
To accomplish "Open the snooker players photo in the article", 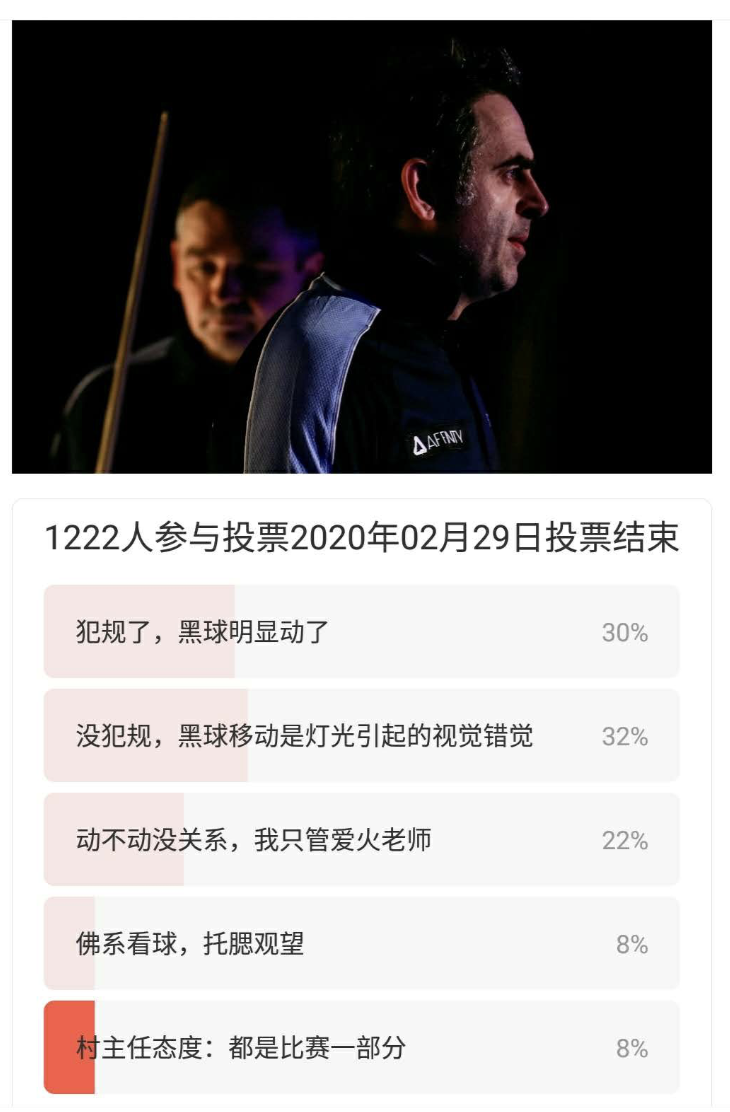I will 361,246.
